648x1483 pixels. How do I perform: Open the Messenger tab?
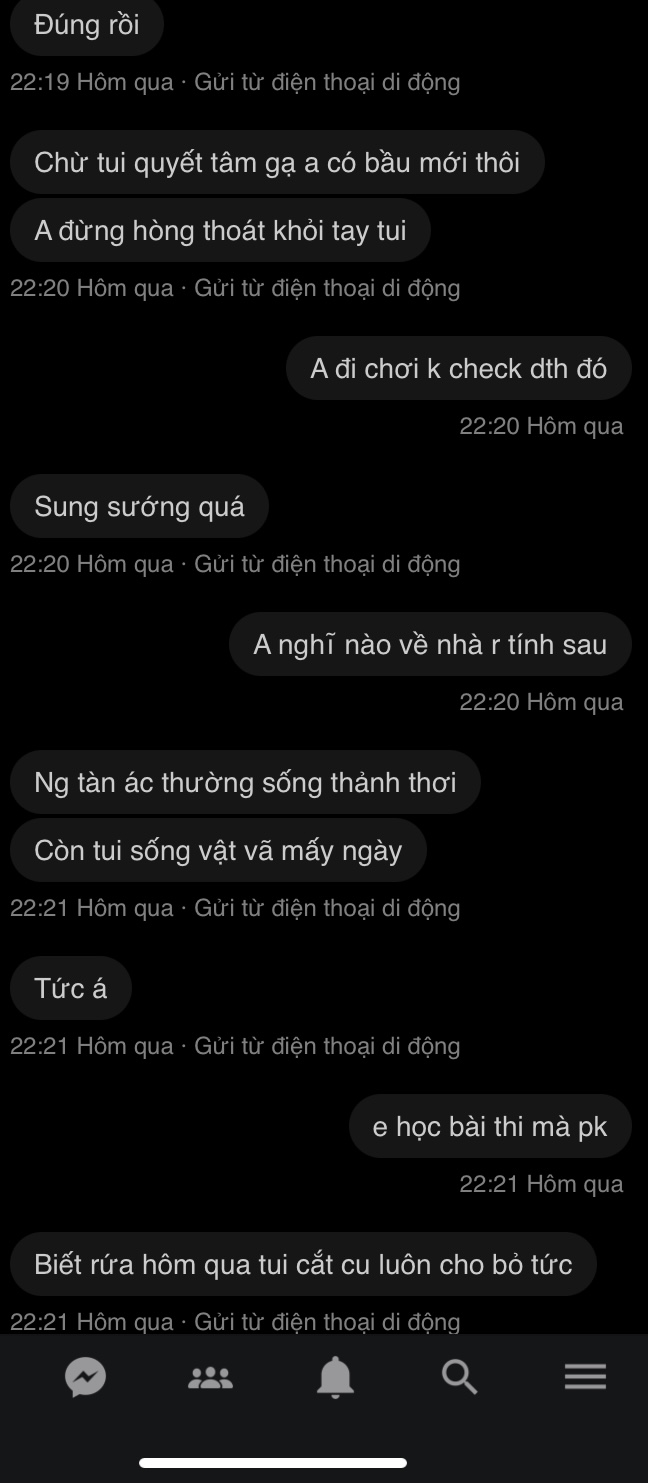pyautogui.click(x=86, y=1378)
